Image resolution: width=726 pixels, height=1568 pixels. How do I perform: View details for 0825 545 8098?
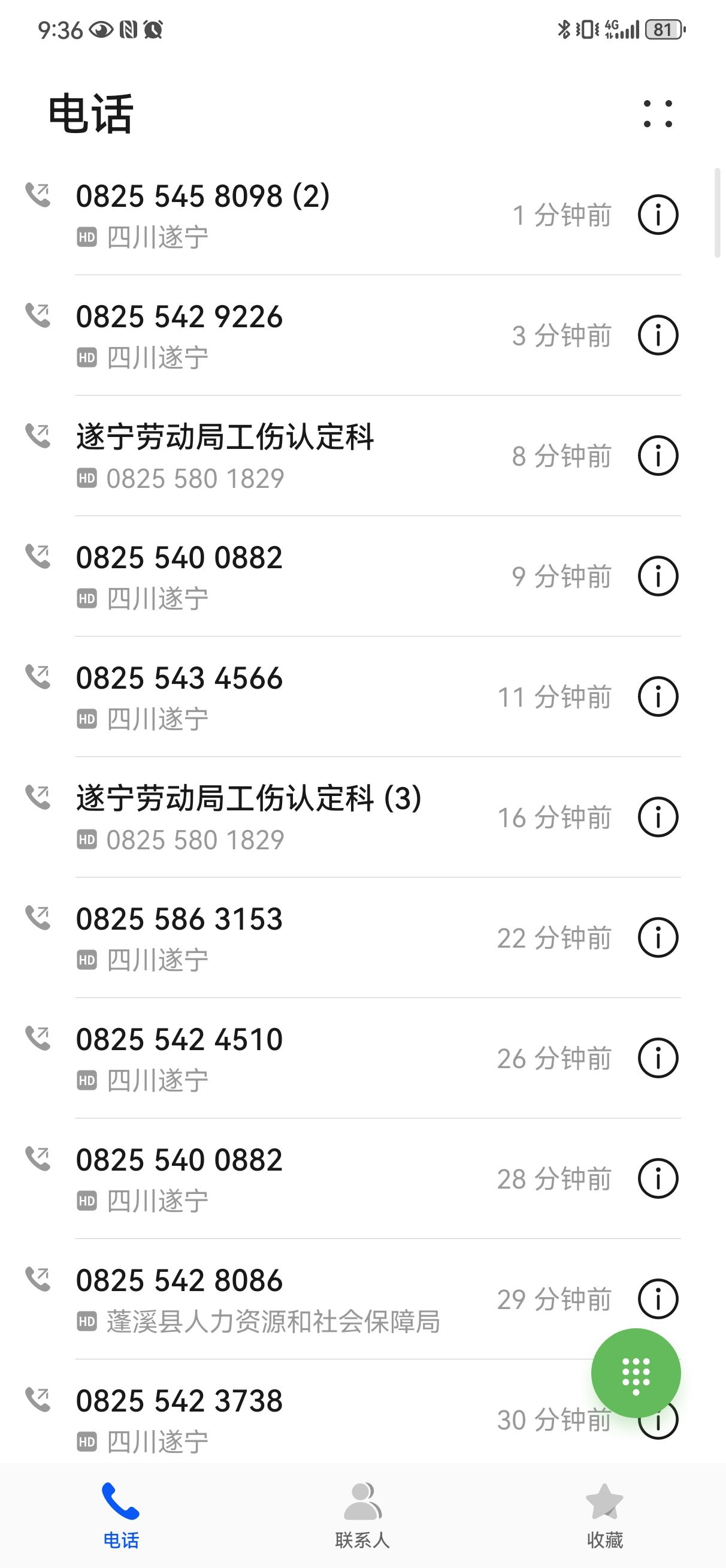click(657, 215)
